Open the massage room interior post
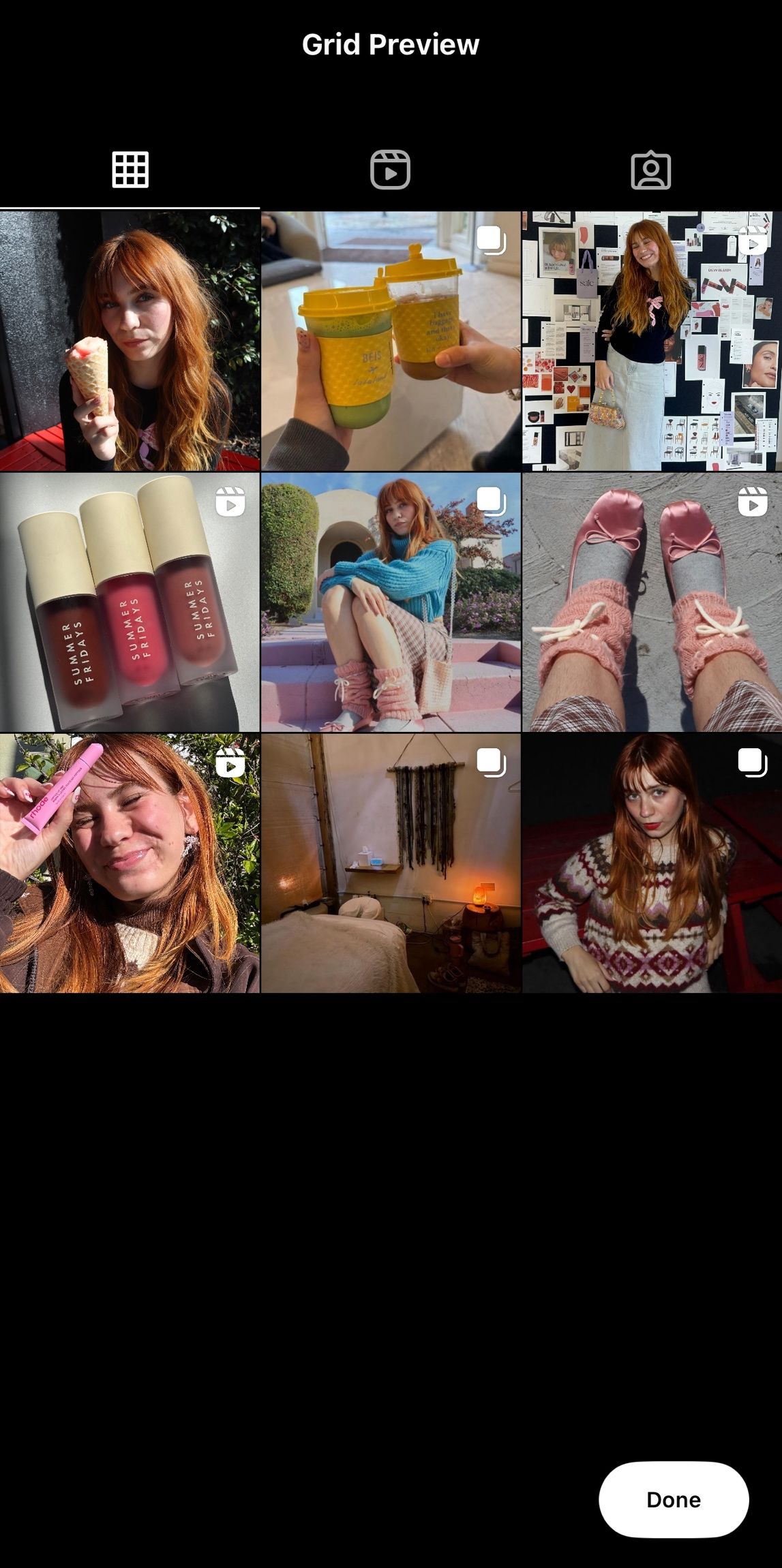Viewport: 782px width, 1568px height. pyautogui.click(x=391, y=863)
